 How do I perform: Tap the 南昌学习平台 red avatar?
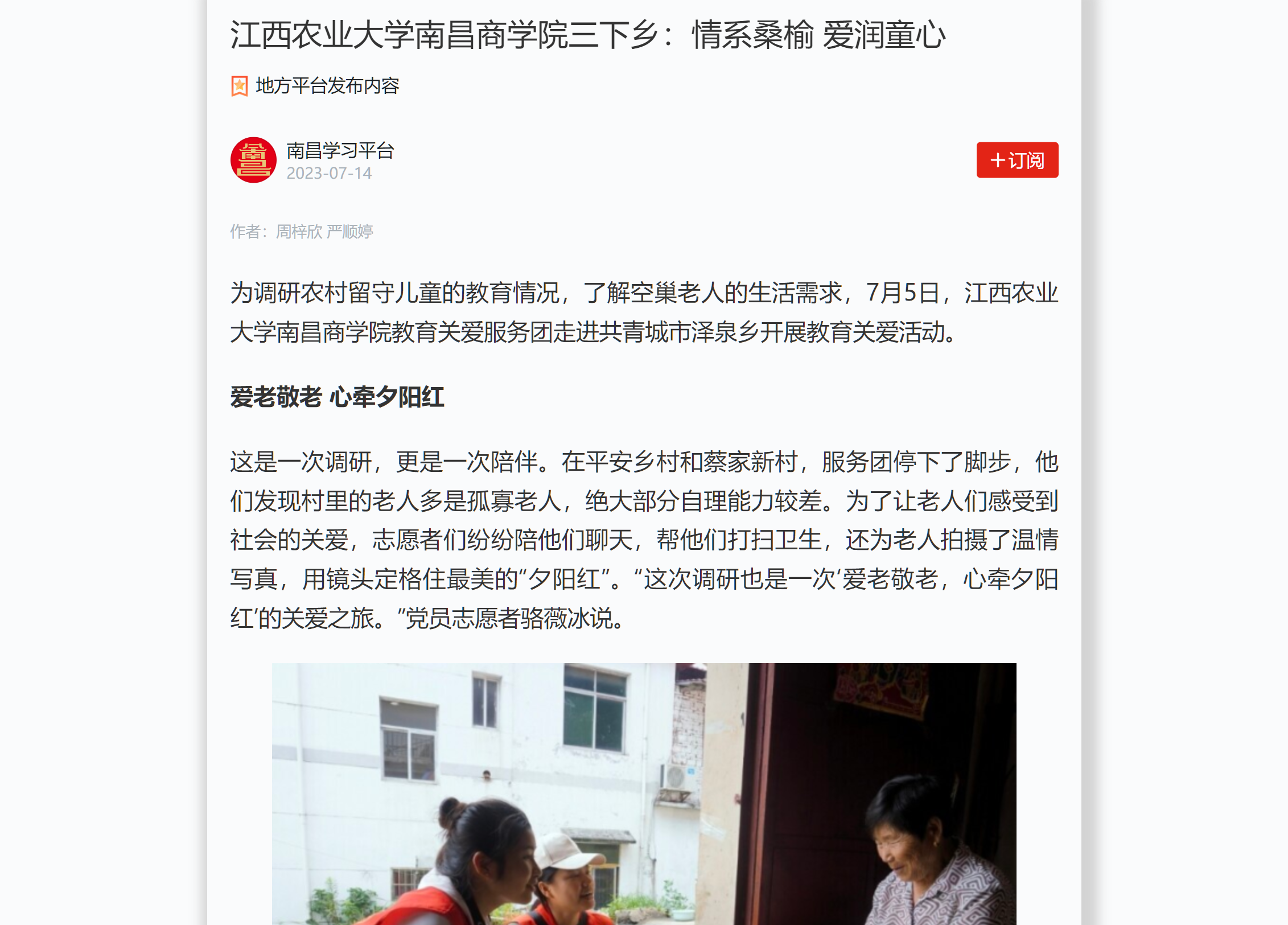point(253,160)
